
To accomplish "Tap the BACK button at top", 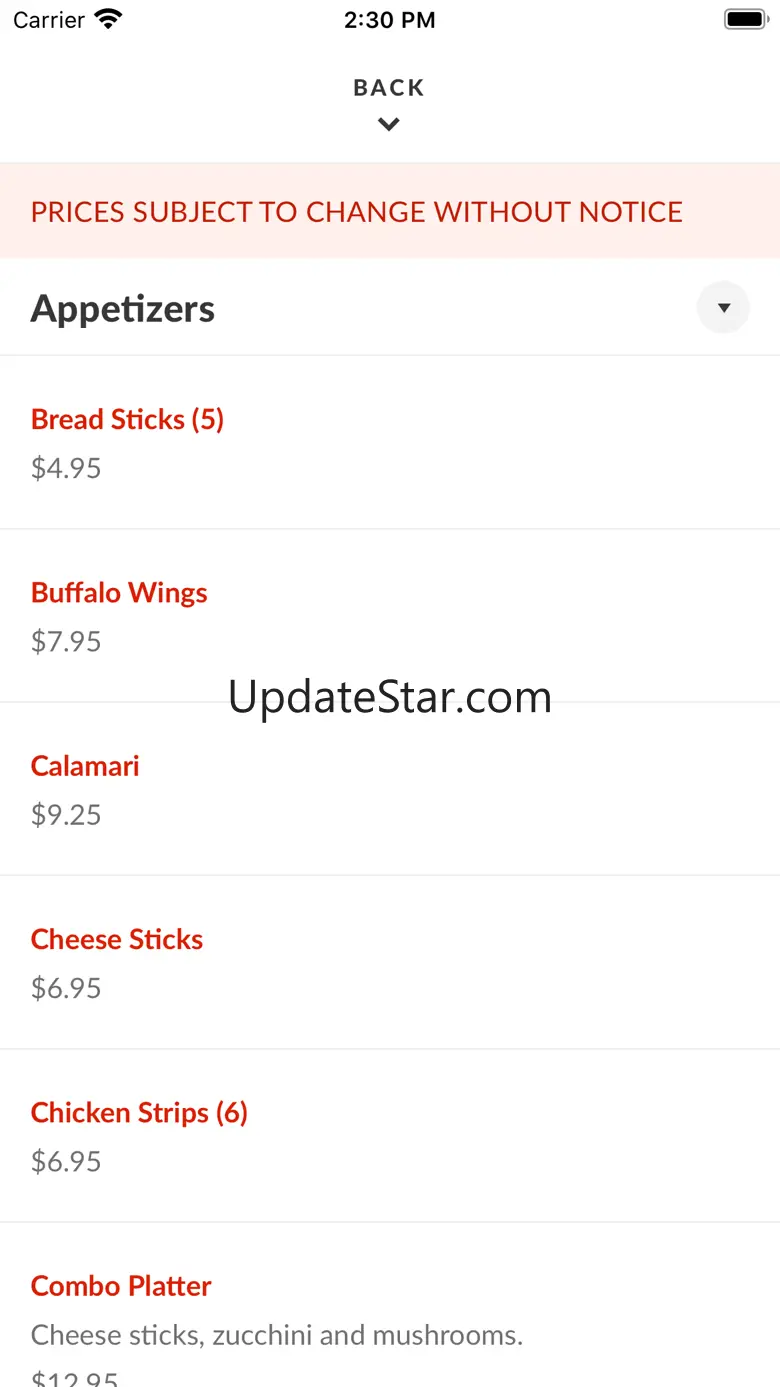I will tap(389, 102).
